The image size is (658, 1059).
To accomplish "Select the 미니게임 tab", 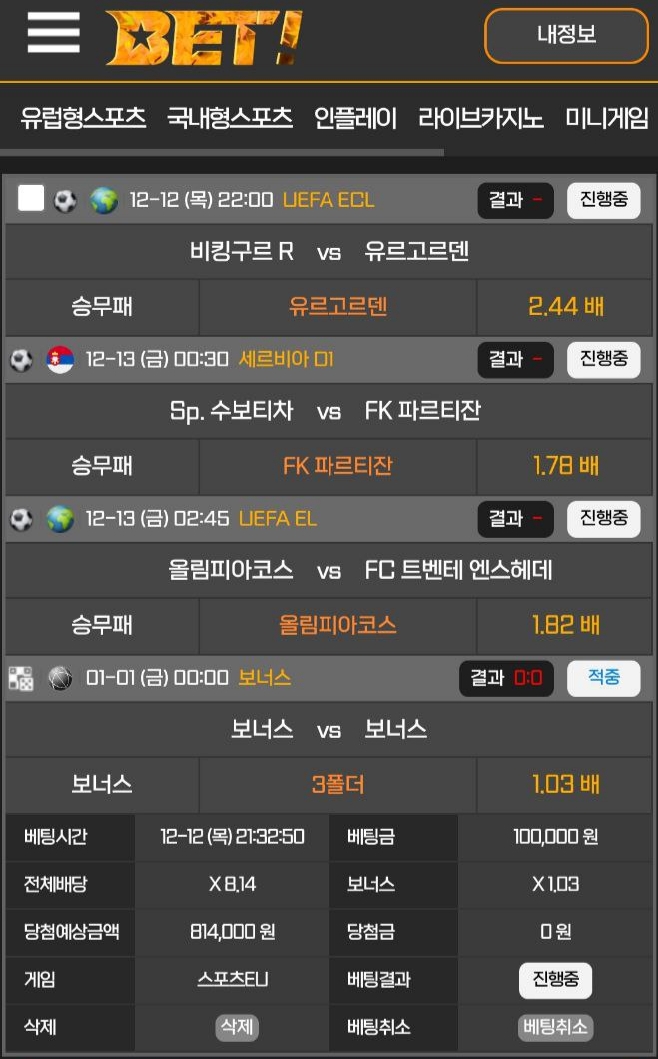I will point(607,118).
